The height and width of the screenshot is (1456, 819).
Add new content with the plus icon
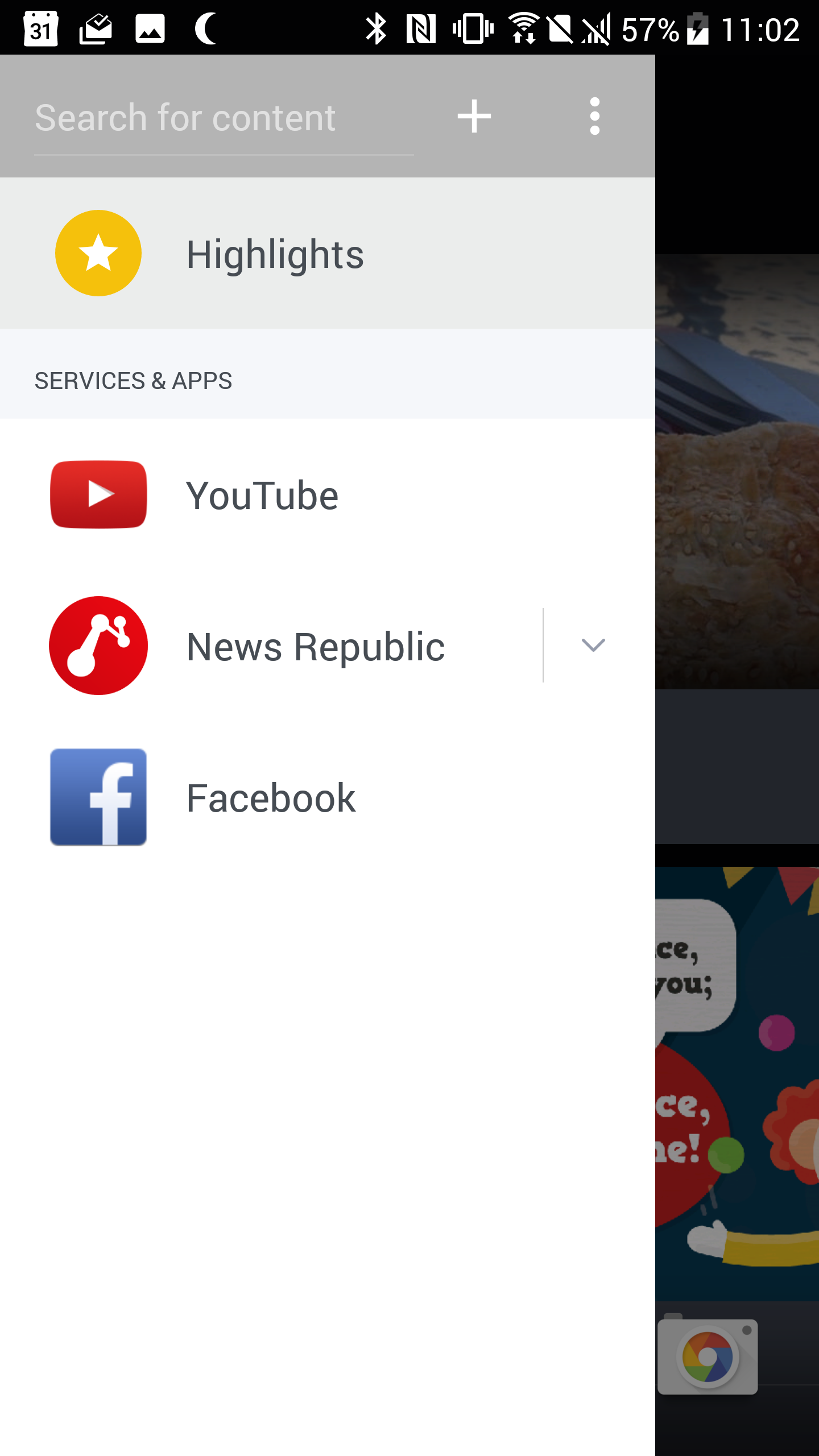point(474,117)
